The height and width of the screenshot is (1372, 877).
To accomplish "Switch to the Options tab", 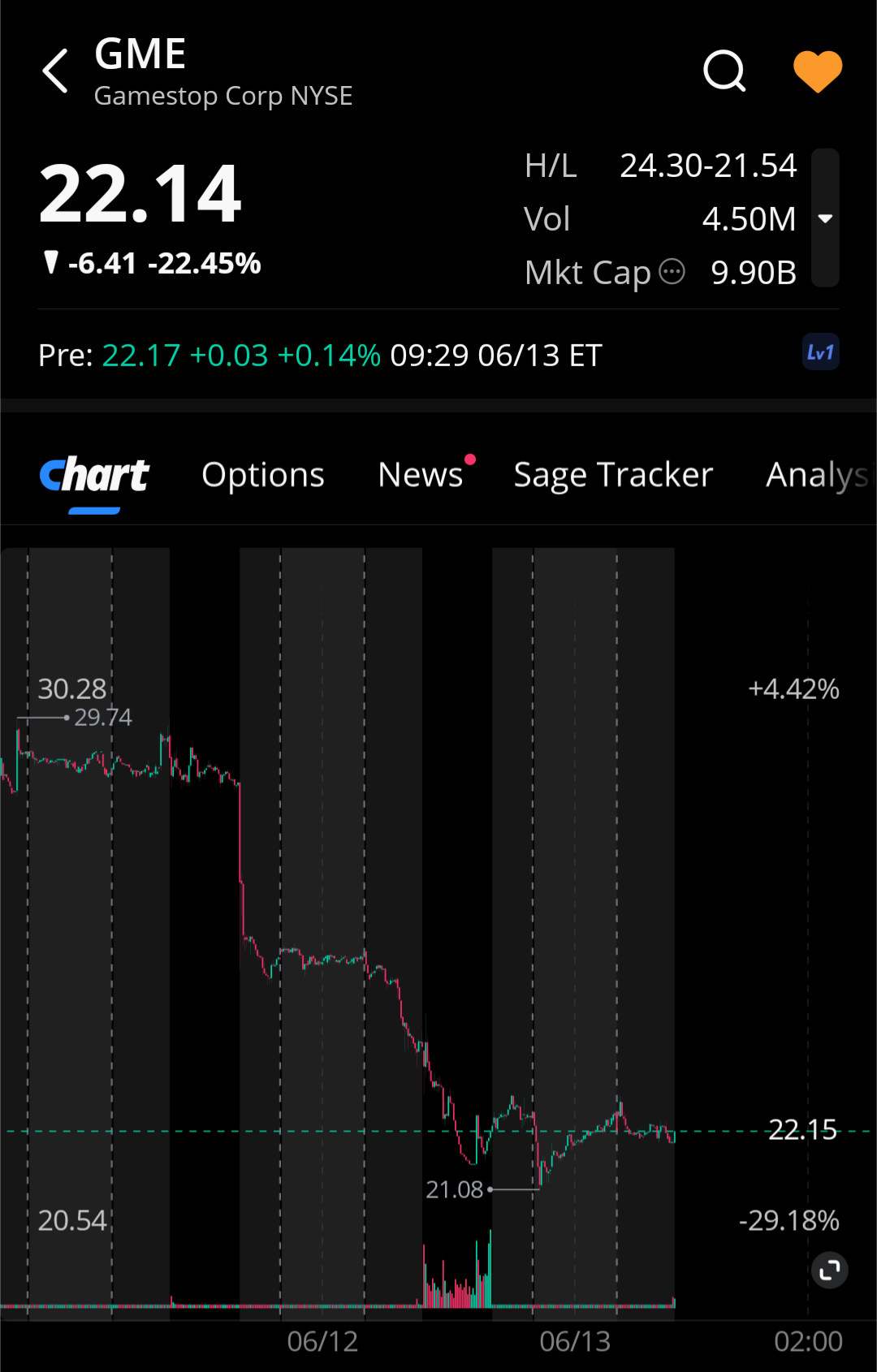I will tap(262, 476).
